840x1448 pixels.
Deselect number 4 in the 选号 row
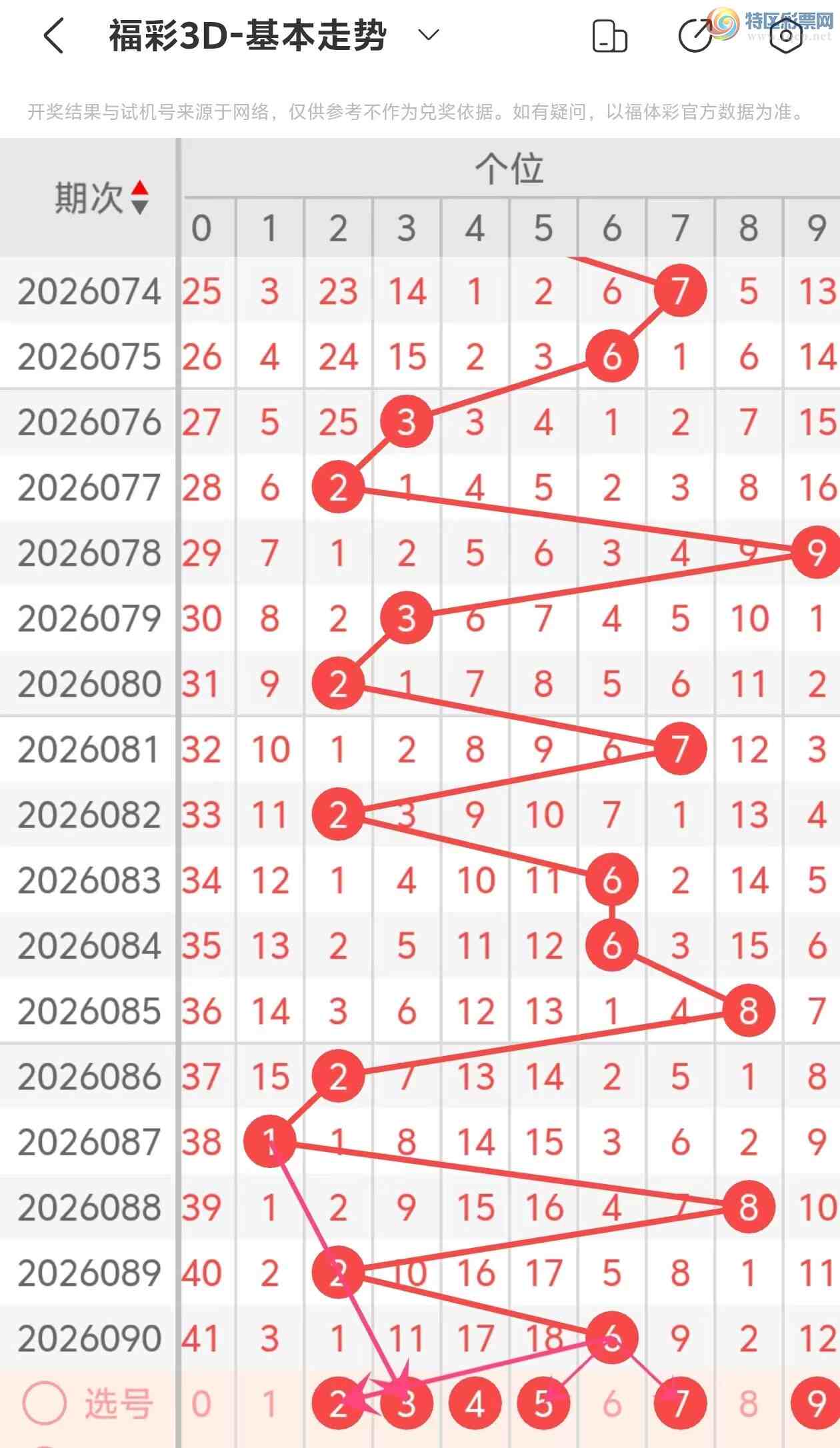coord(475,1405)
